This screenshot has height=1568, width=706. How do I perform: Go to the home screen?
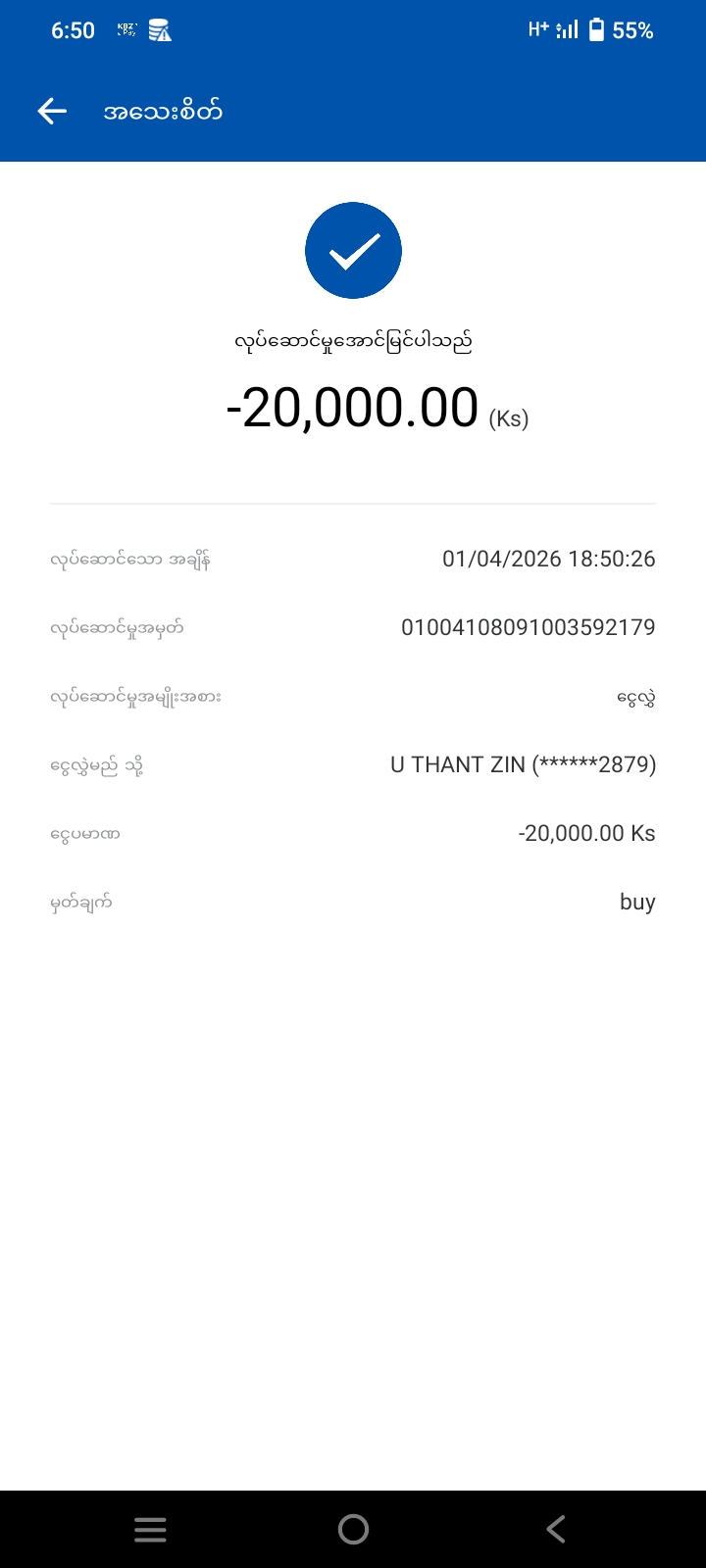[x=353, y=1529]
